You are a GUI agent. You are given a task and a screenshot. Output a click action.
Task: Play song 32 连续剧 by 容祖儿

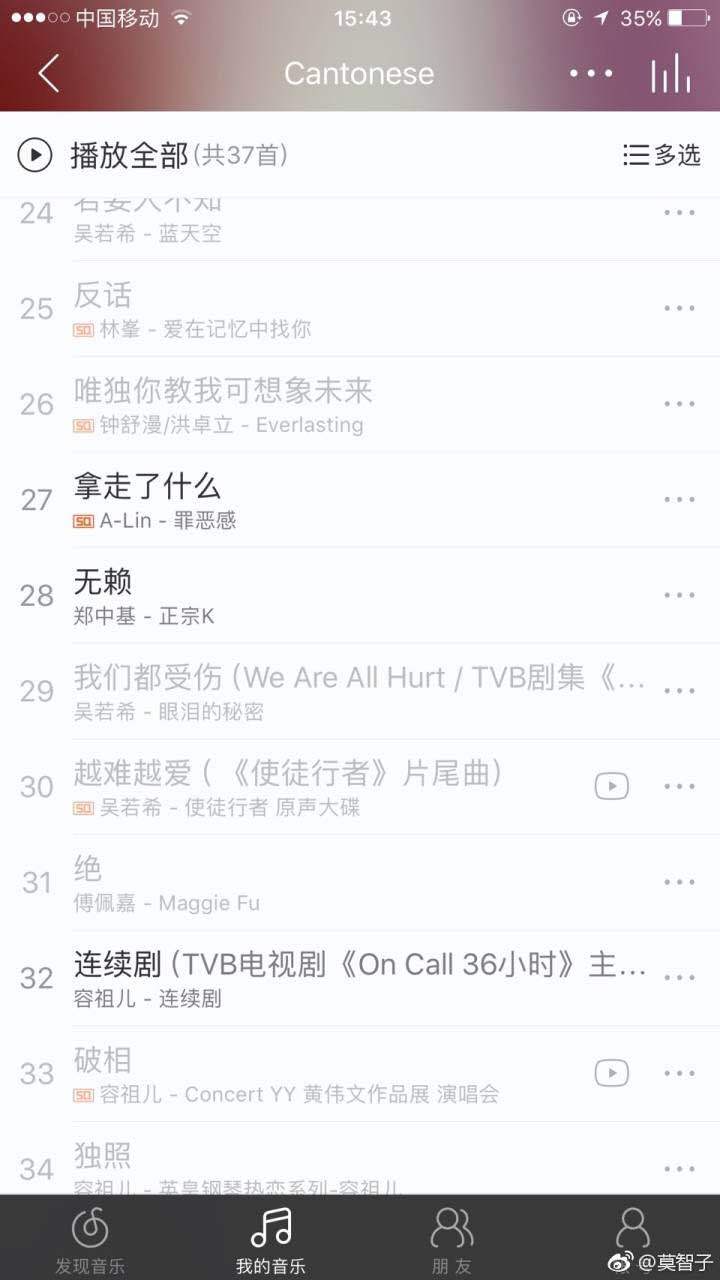click(360, 978)
